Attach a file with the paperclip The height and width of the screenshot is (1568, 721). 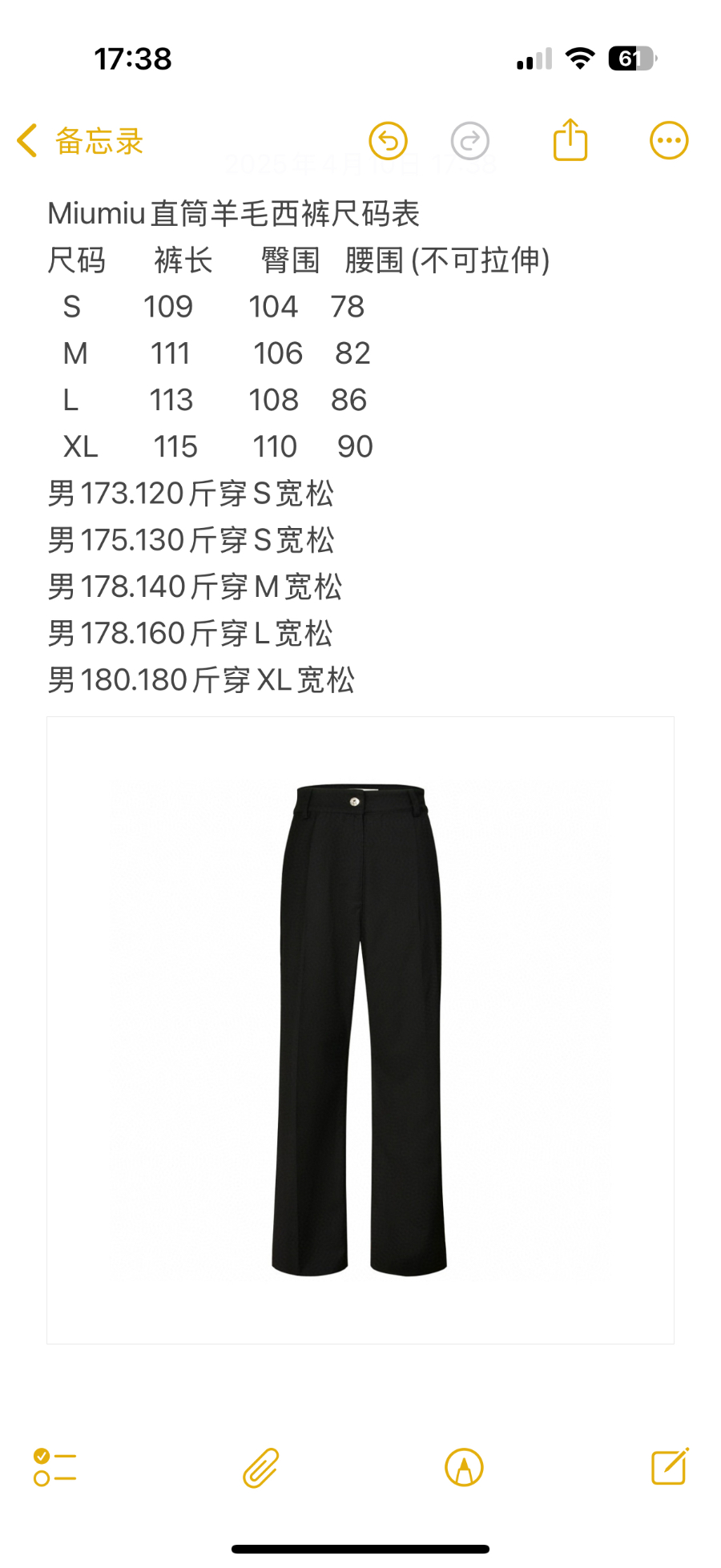pos(260,1467)
